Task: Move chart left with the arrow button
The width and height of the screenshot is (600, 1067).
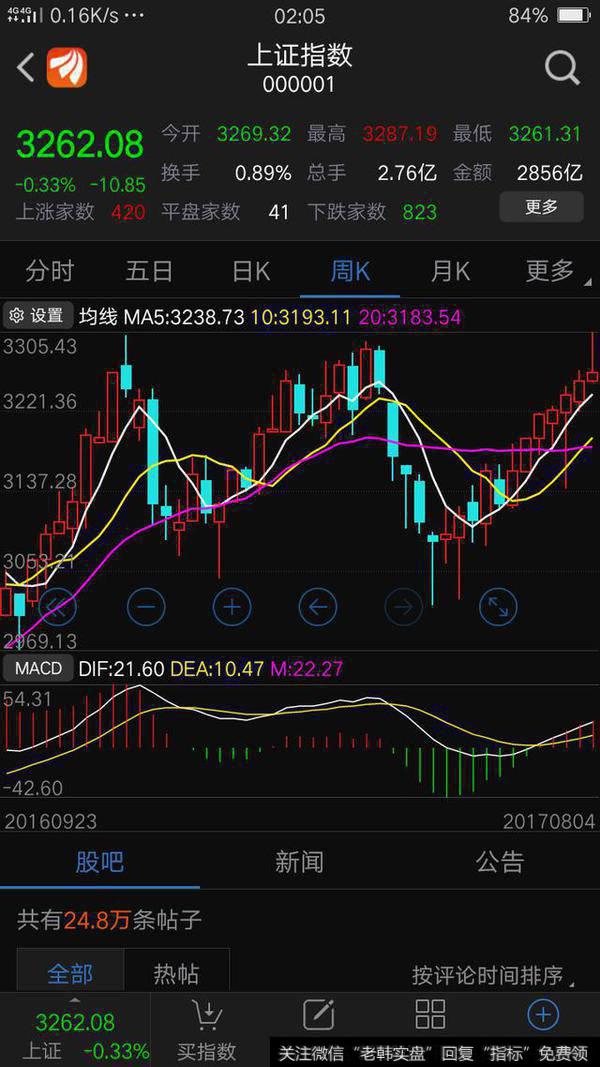Action: click(318, 605)
